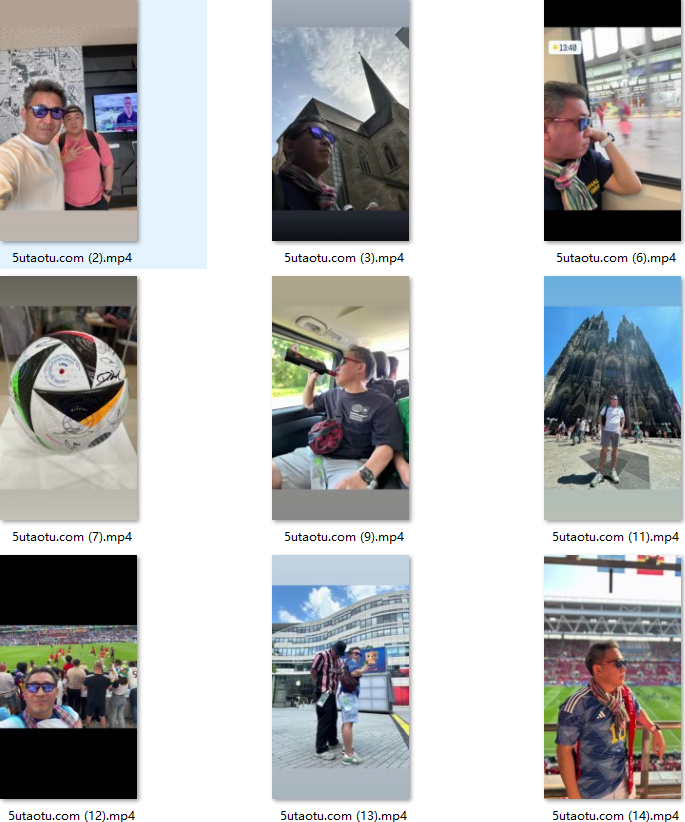Select 5utaotu.com (11).mp4 cathedral video

[612, 398]
